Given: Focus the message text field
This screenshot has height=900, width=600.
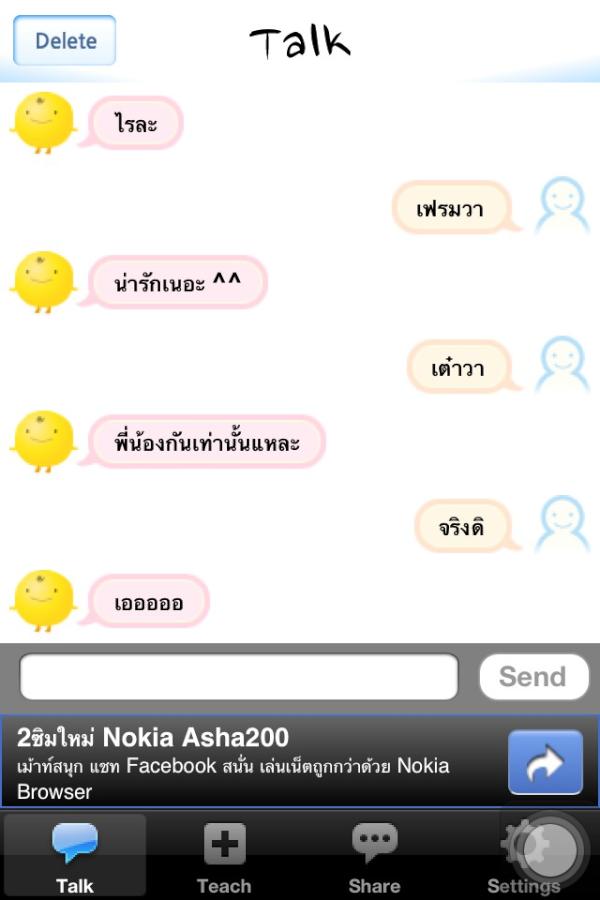Looking at the screenshot, I should tap(239, 677).
